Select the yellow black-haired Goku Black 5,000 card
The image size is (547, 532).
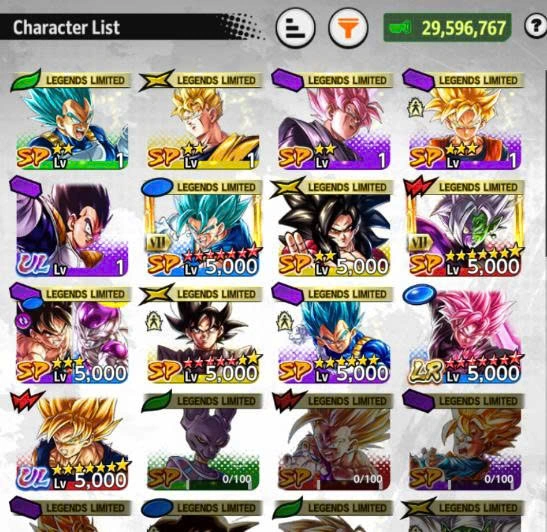click(x=202, y=335)
